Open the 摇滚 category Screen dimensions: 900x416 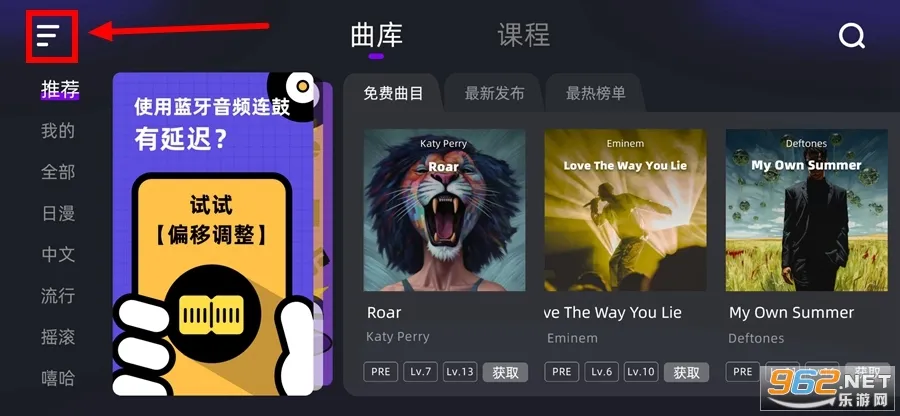click(x=58, y=337)
